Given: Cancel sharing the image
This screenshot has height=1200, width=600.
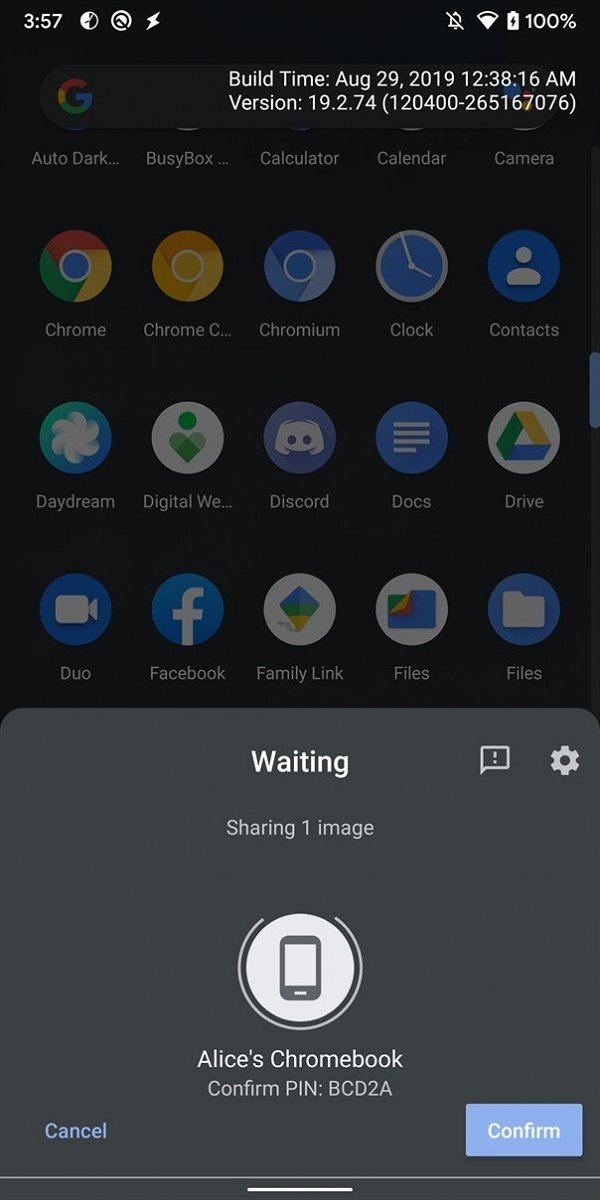Looking at the screenshot, I should point(76,1131).
